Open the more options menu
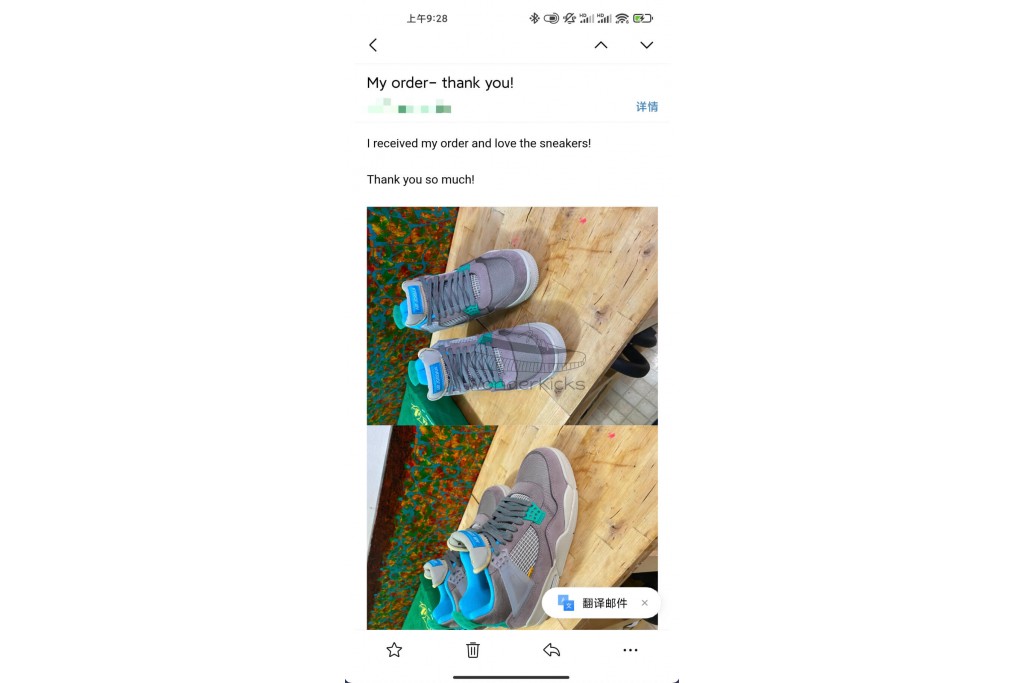The image size is (1024, 683). [630, 650]
